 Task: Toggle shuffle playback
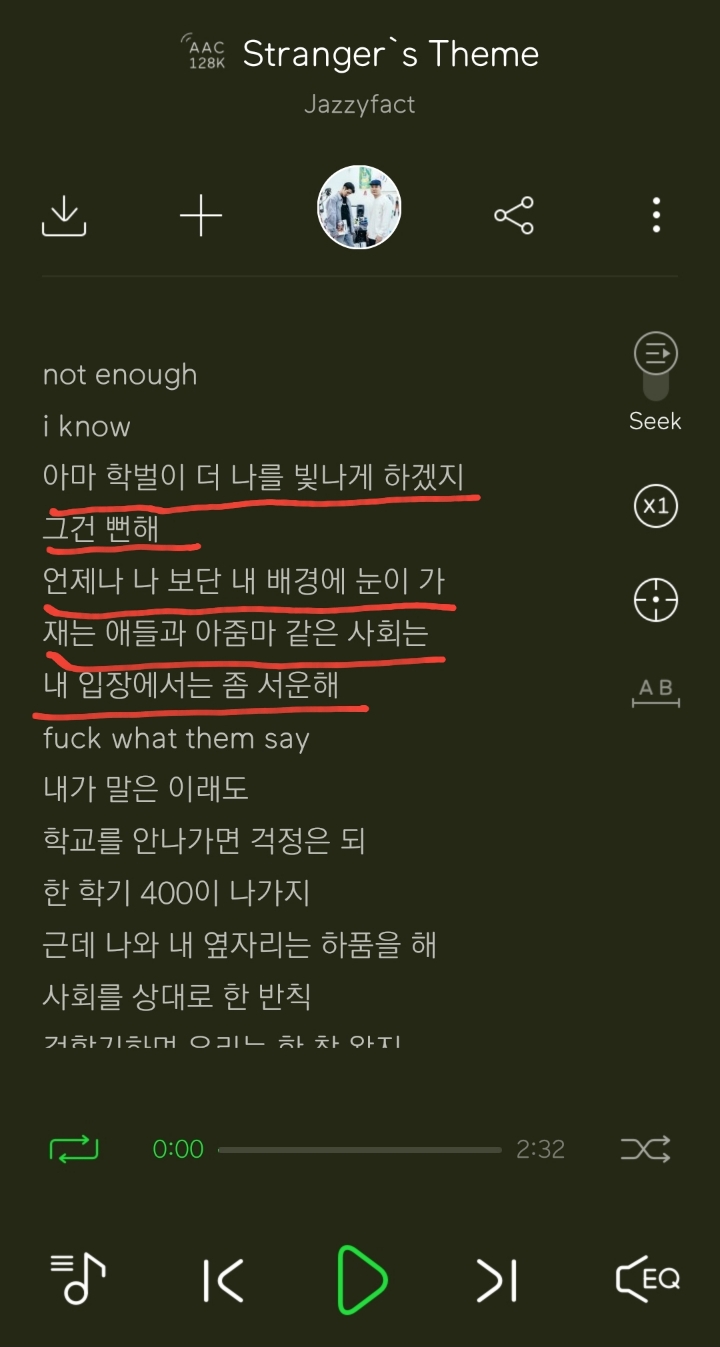coord(645,1149)
